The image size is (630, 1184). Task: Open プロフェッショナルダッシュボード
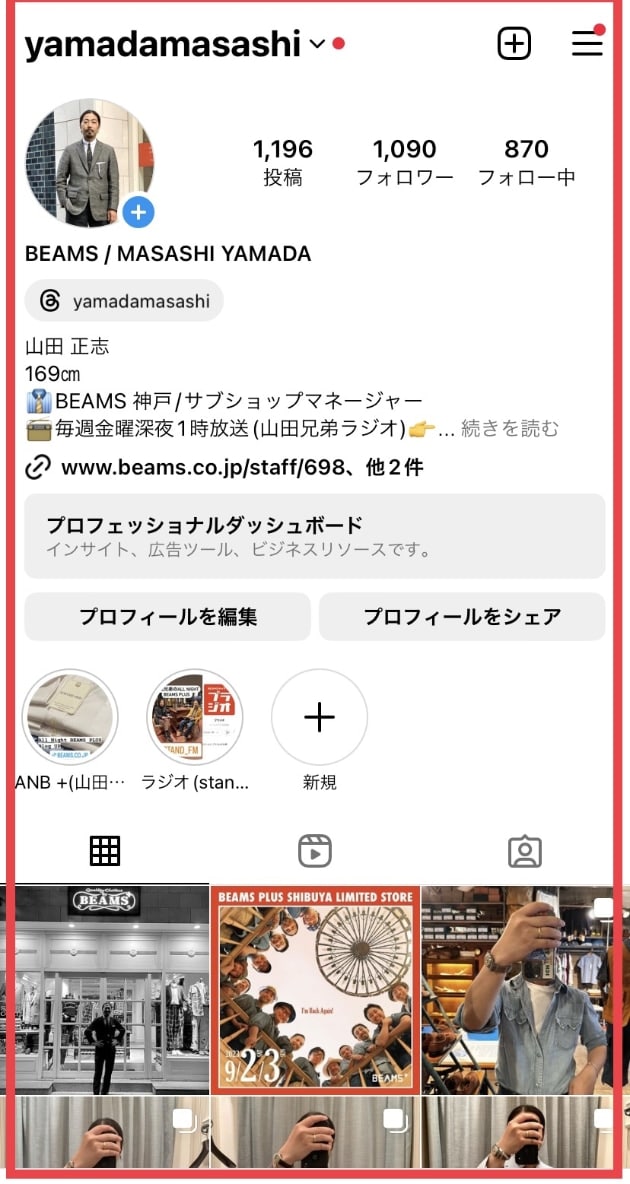(314, 536)
